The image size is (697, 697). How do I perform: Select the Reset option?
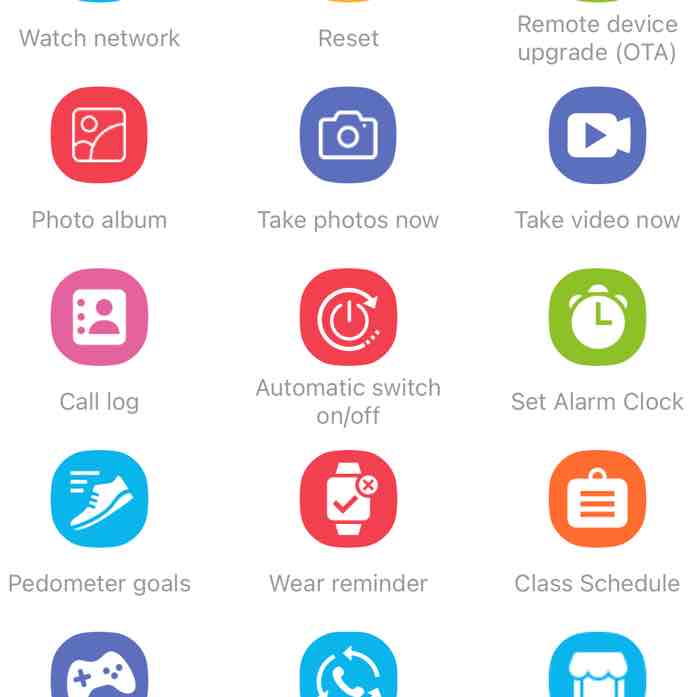pos(348,38)
